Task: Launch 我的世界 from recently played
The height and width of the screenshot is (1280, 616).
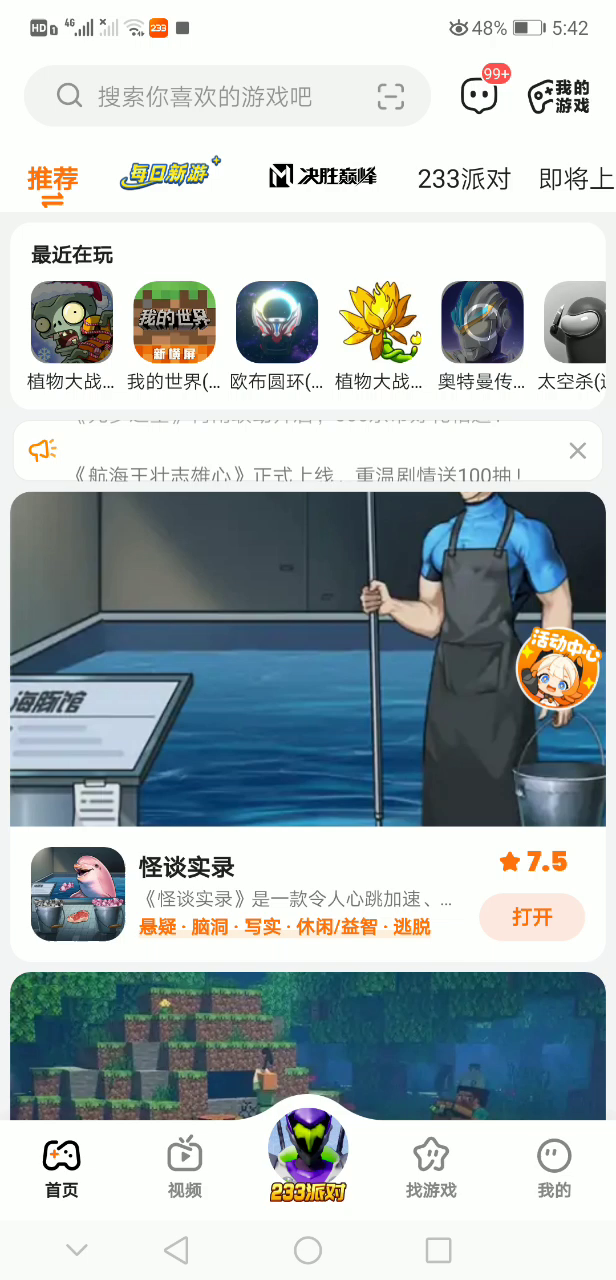Action: point(174,322)
